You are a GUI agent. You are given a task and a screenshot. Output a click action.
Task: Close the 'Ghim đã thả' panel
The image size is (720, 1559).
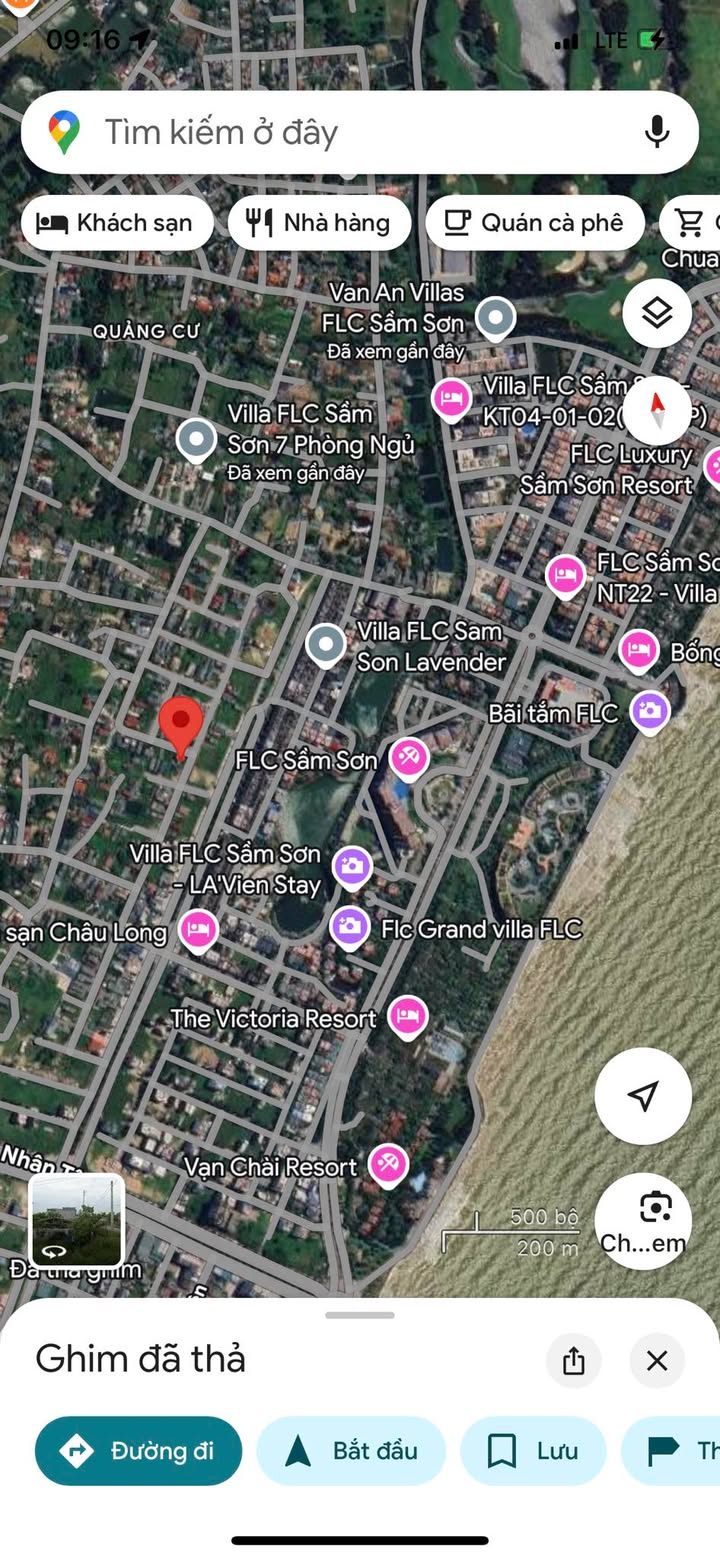click(657, 1360)
